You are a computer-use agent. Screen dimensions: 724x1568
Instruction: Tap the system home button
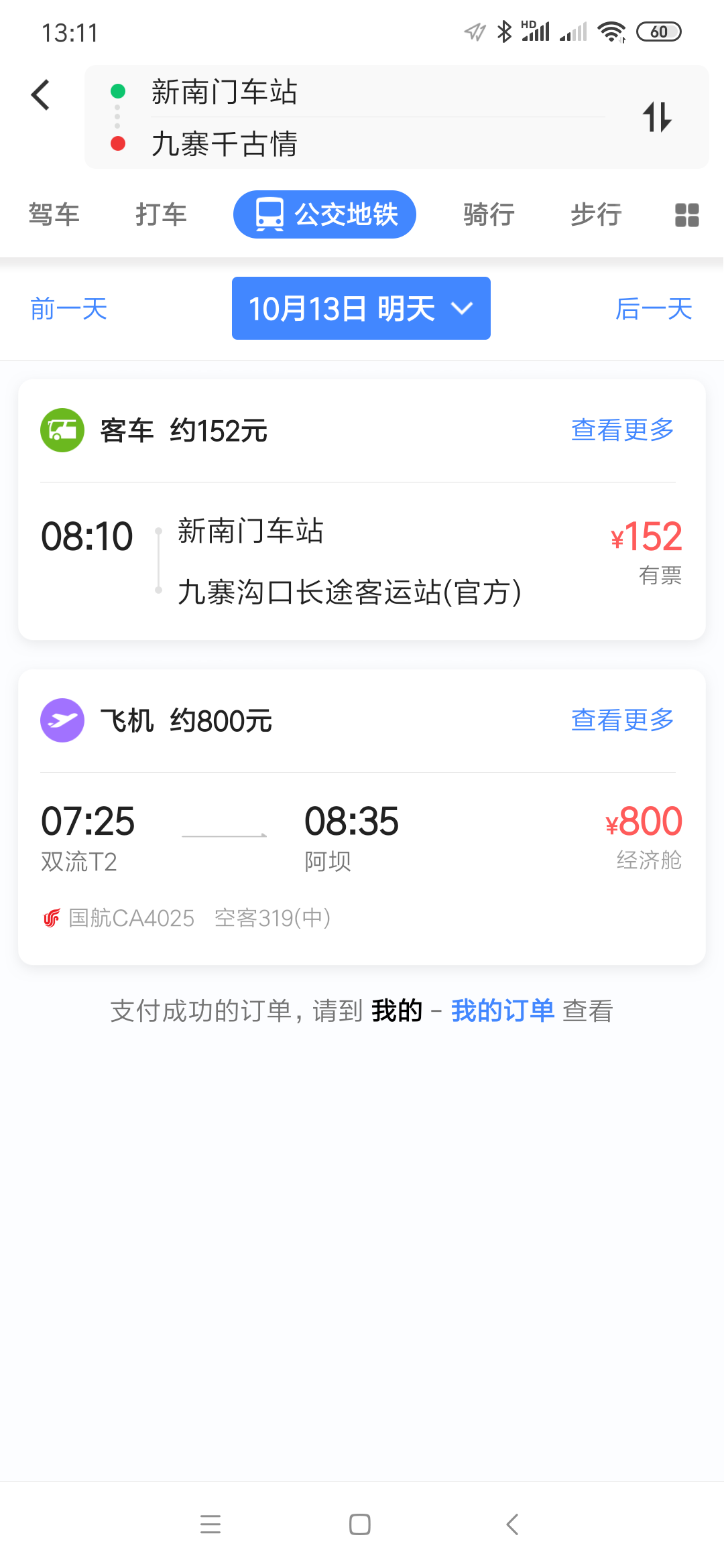(360, 1524)
